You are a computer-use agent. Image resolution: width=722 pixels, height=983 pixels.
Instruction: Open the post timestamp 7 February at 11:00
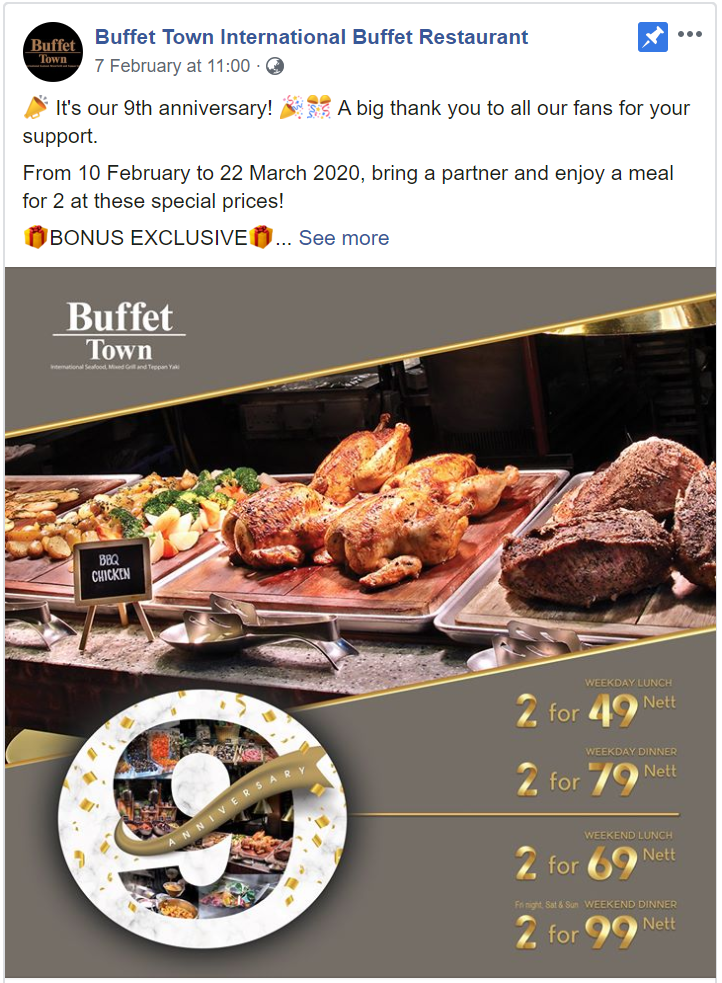(172, 66)
